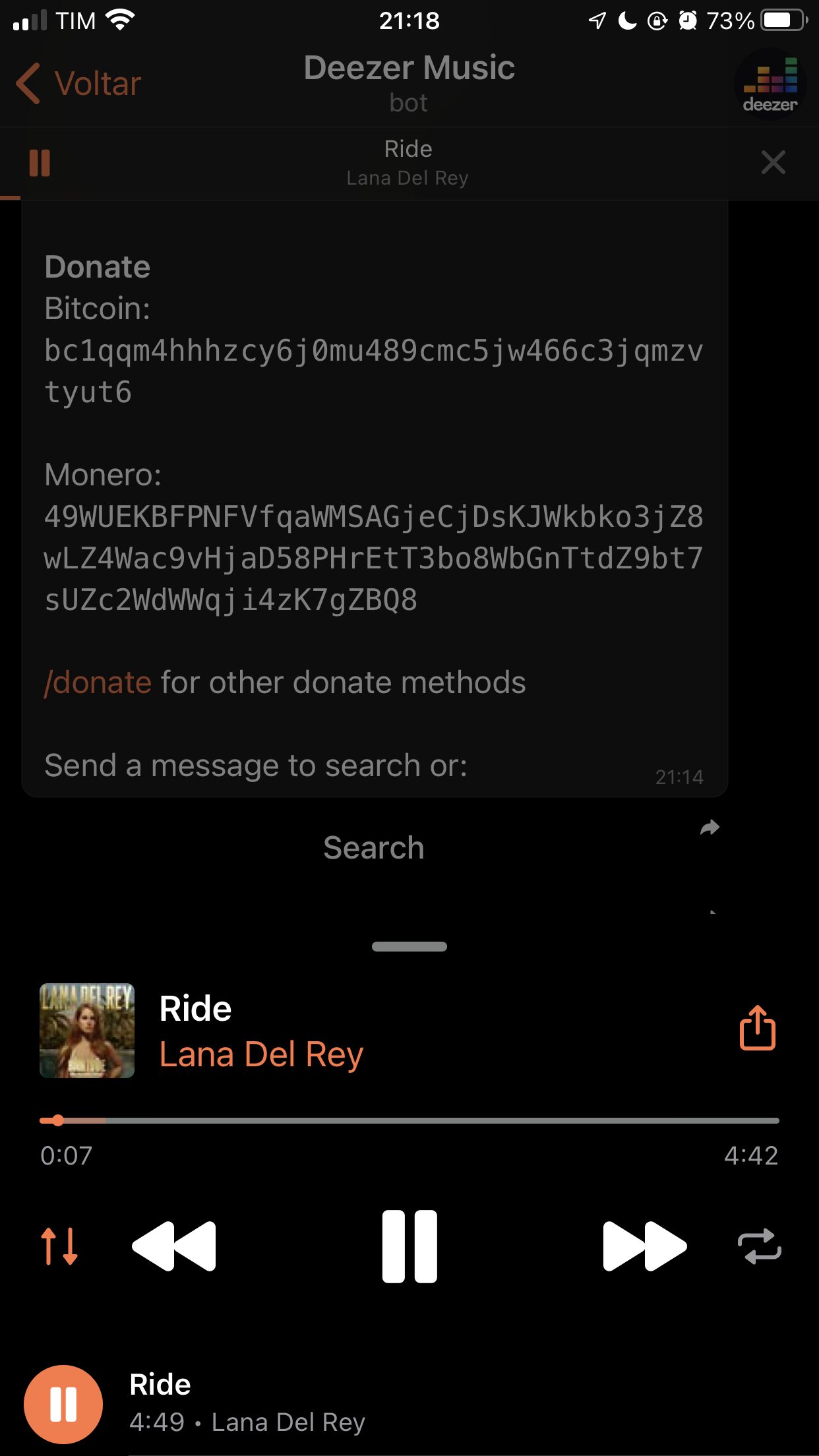Pause the song with the large center button
This screenshot has height=1456, width=819.
409,1246
